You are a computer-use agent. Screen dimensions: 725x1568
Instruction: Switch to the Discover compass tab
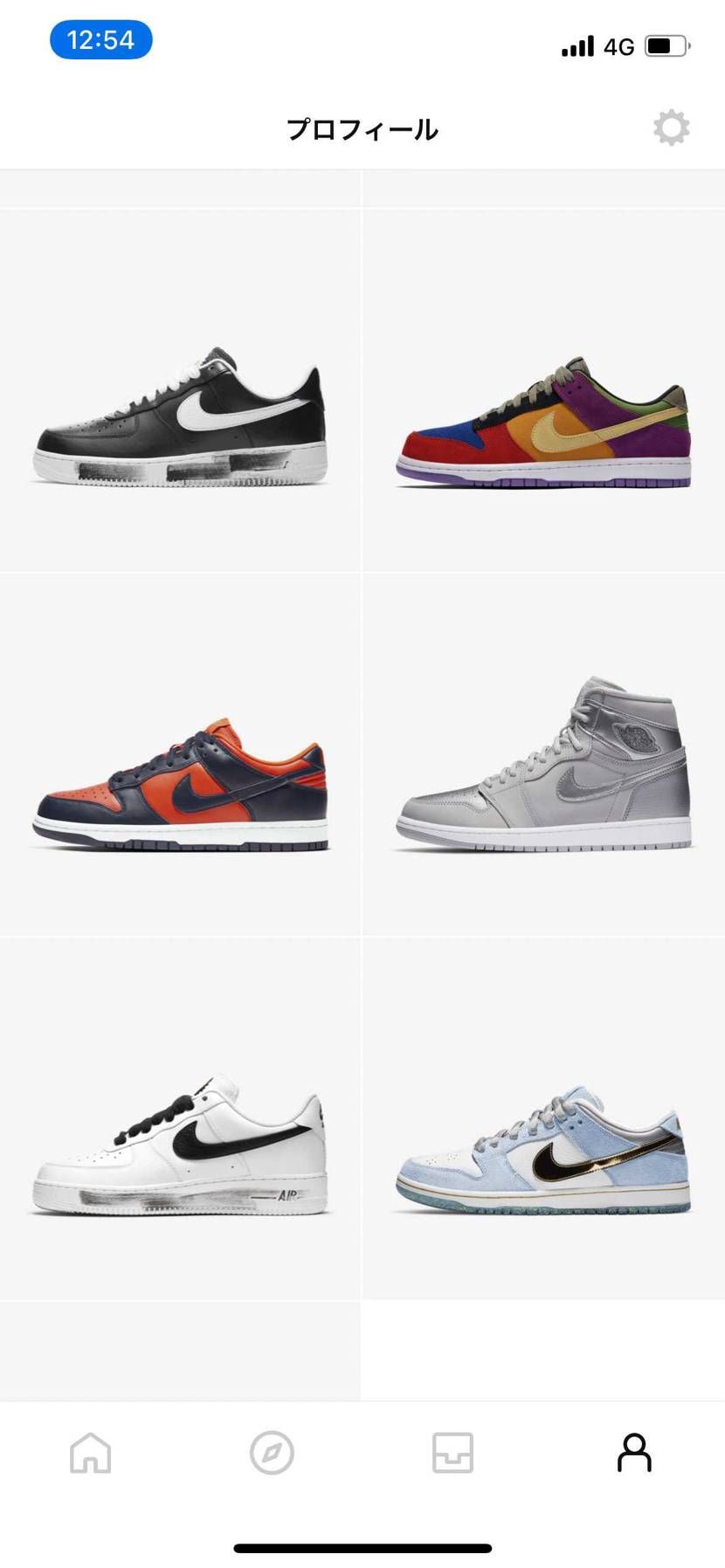272,1453
